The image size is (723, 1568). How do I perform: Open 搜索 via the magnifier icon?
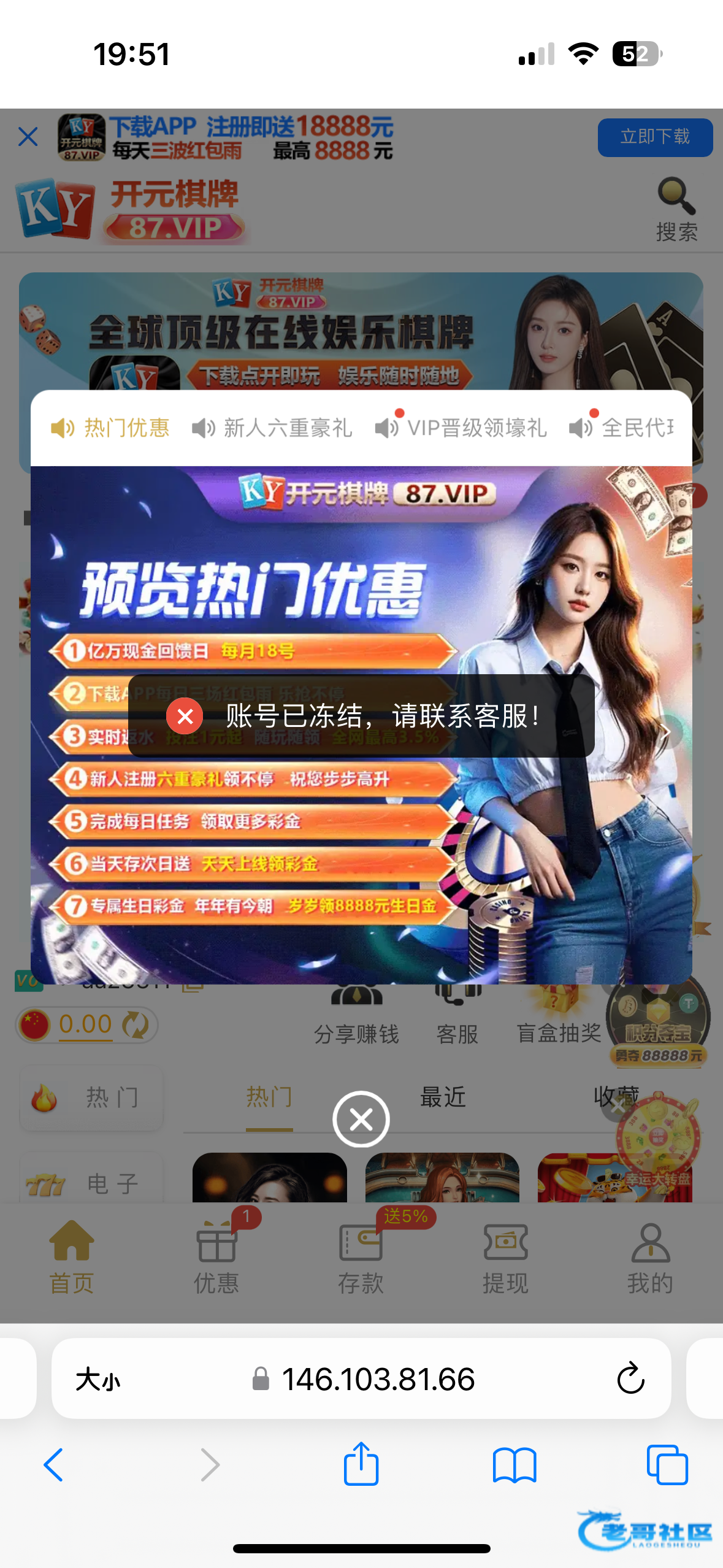coord(676,209)
